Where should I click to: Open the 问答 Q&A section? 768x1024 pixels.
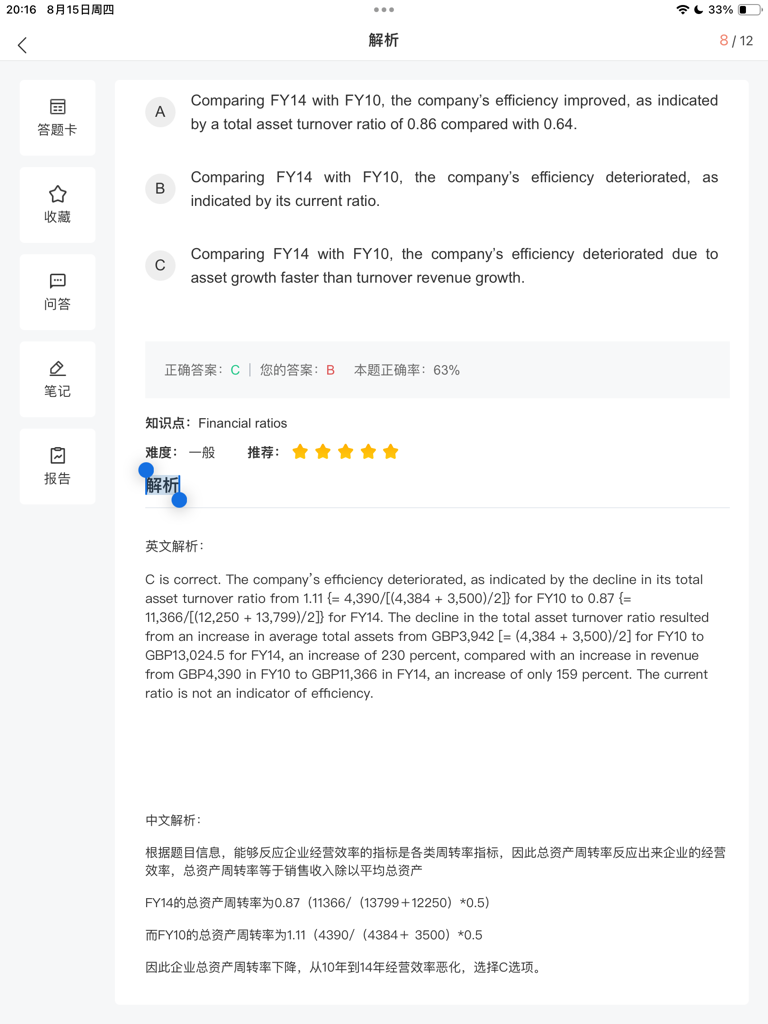57,291
